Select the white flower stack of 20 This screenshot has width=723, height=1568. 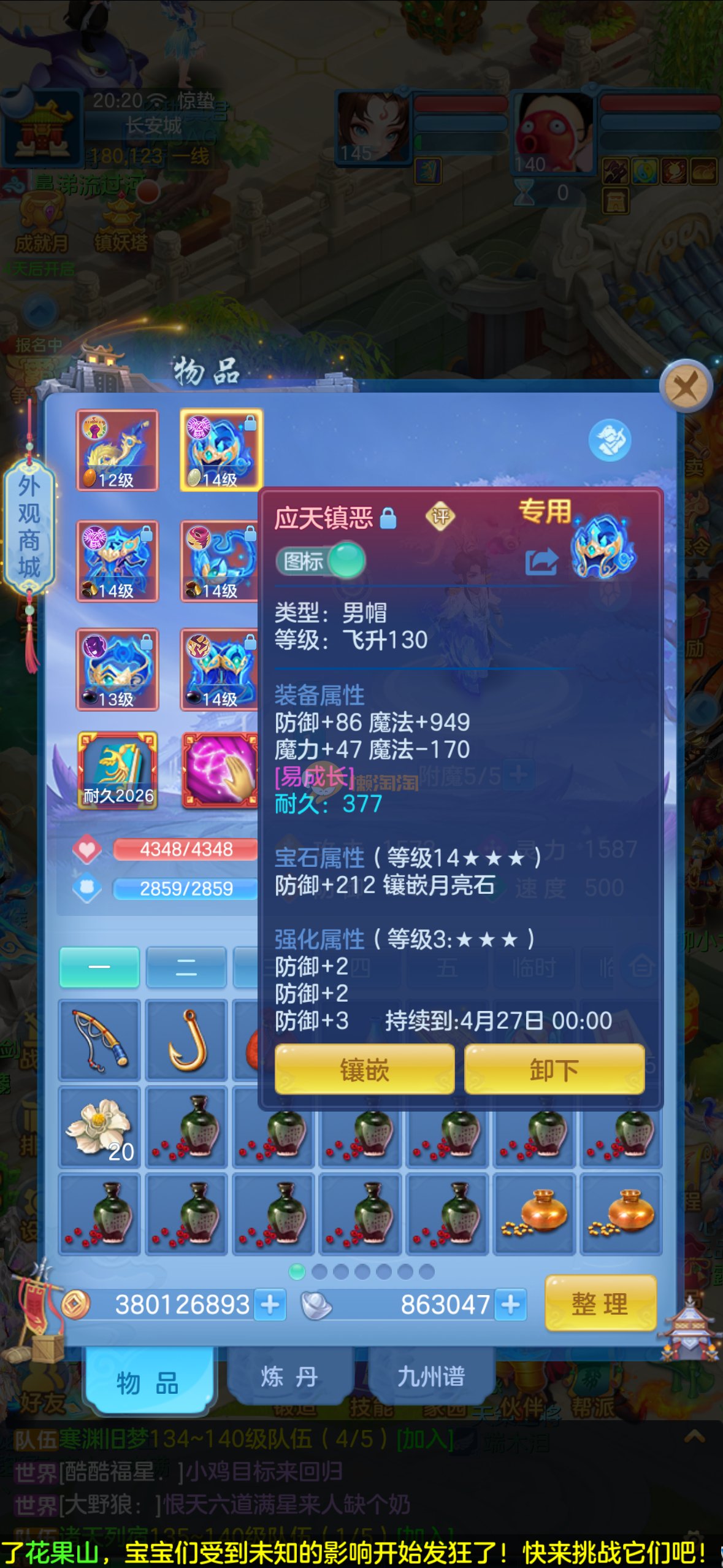[100, 1128]
